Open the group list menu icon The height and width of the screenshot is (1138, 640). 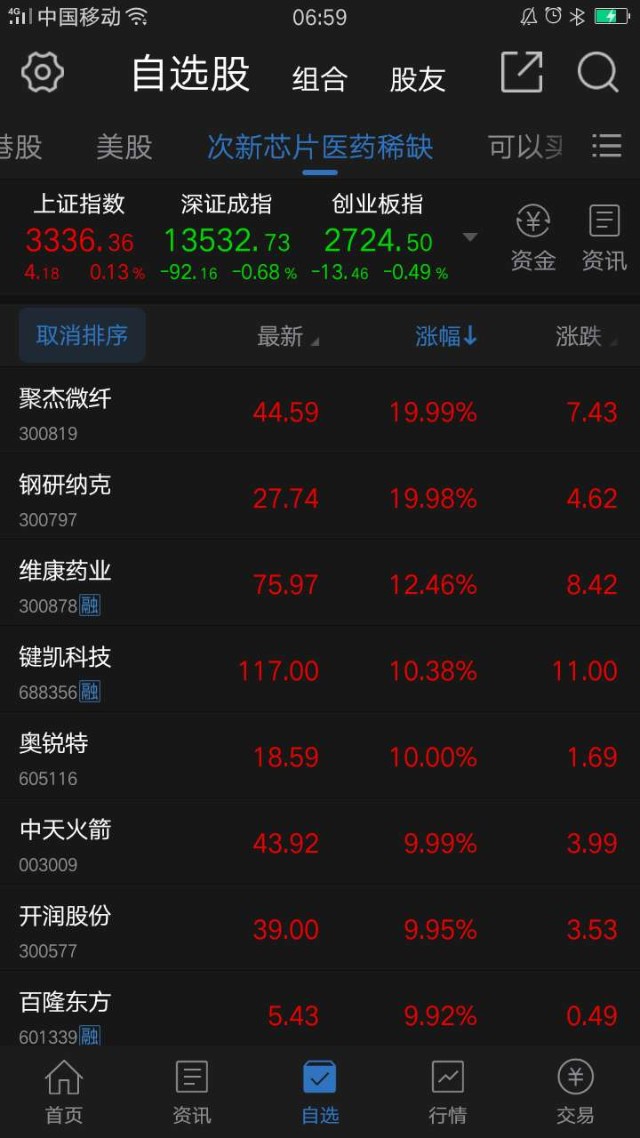(607, 146)
